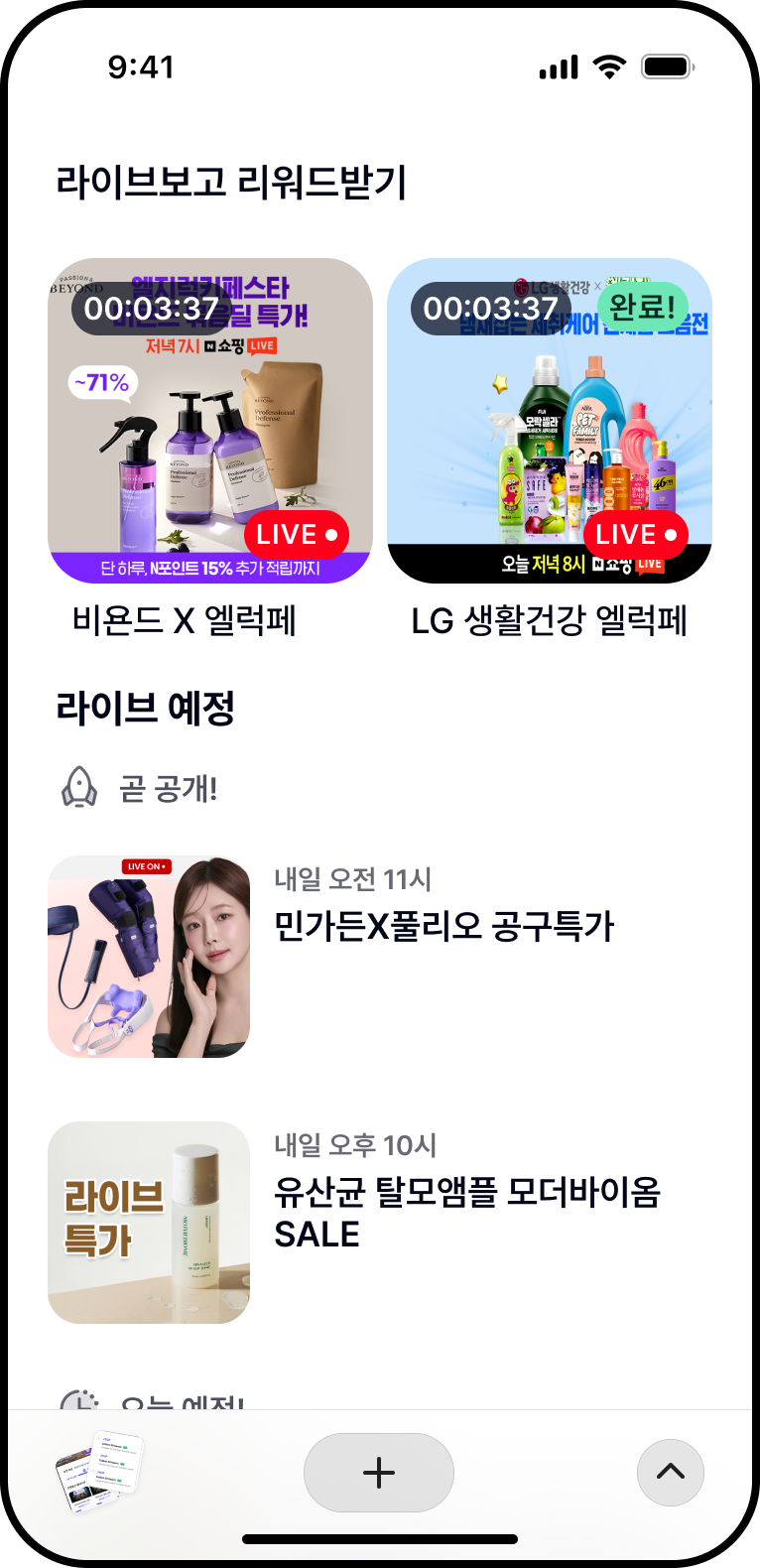Open the stacked pages thumbnail in bottom bar
This screenshot has height=1568, width=760.
[x=98, y=1473]
